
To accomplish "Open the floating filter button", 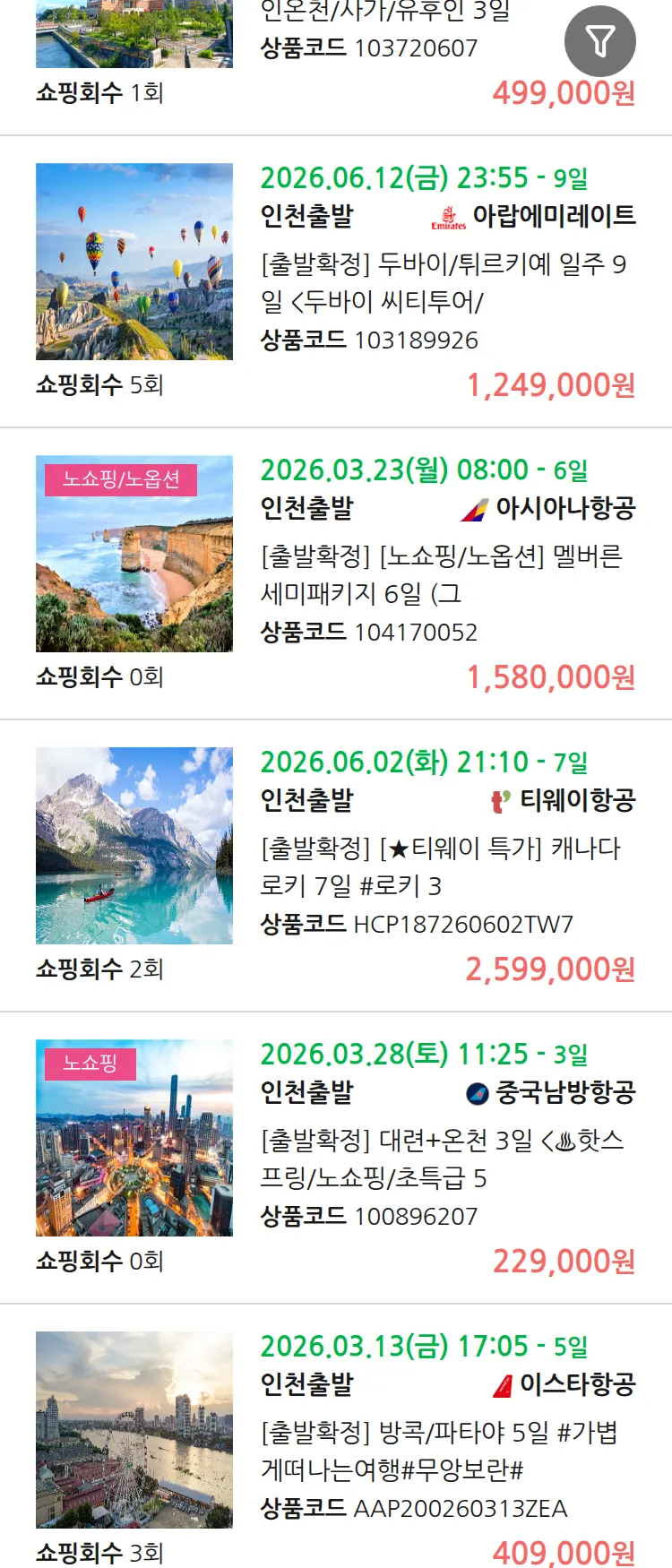I will [600, 41].
